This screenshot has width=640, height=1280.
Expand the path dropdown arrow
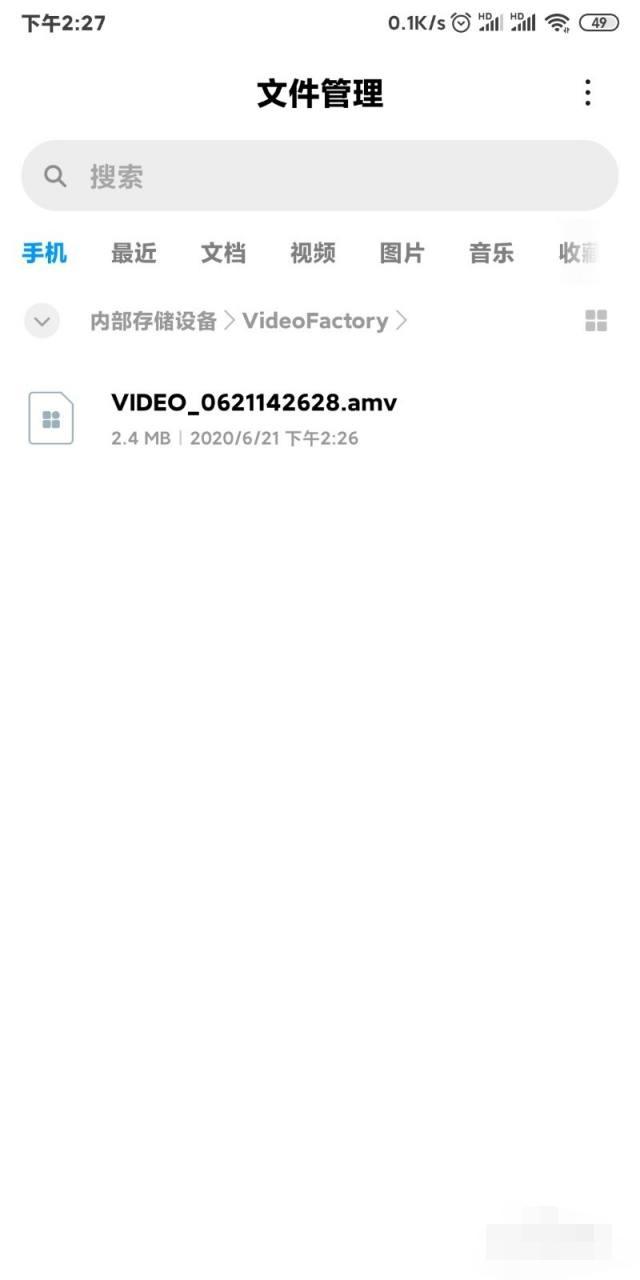[x=42, y=321]
